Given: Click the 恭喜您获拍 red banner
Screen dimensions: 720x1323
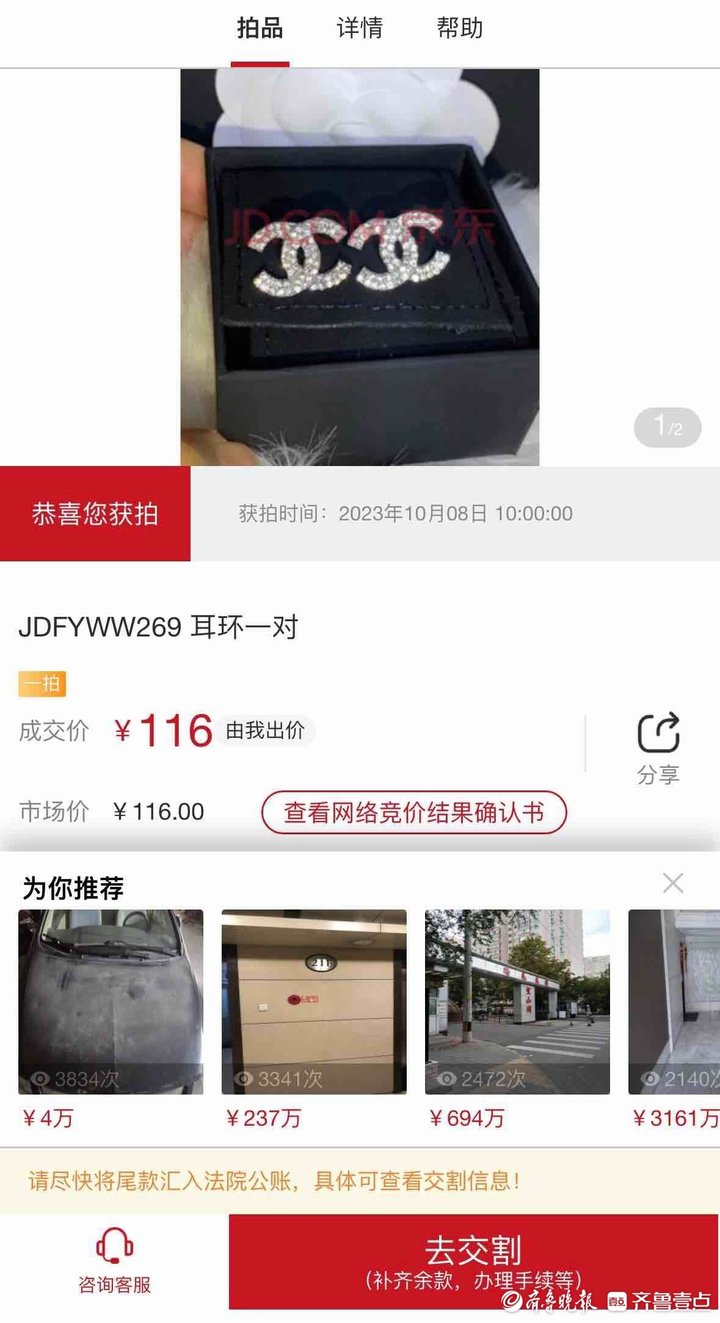Looking at the screenshot, I should tap(95, 512).
